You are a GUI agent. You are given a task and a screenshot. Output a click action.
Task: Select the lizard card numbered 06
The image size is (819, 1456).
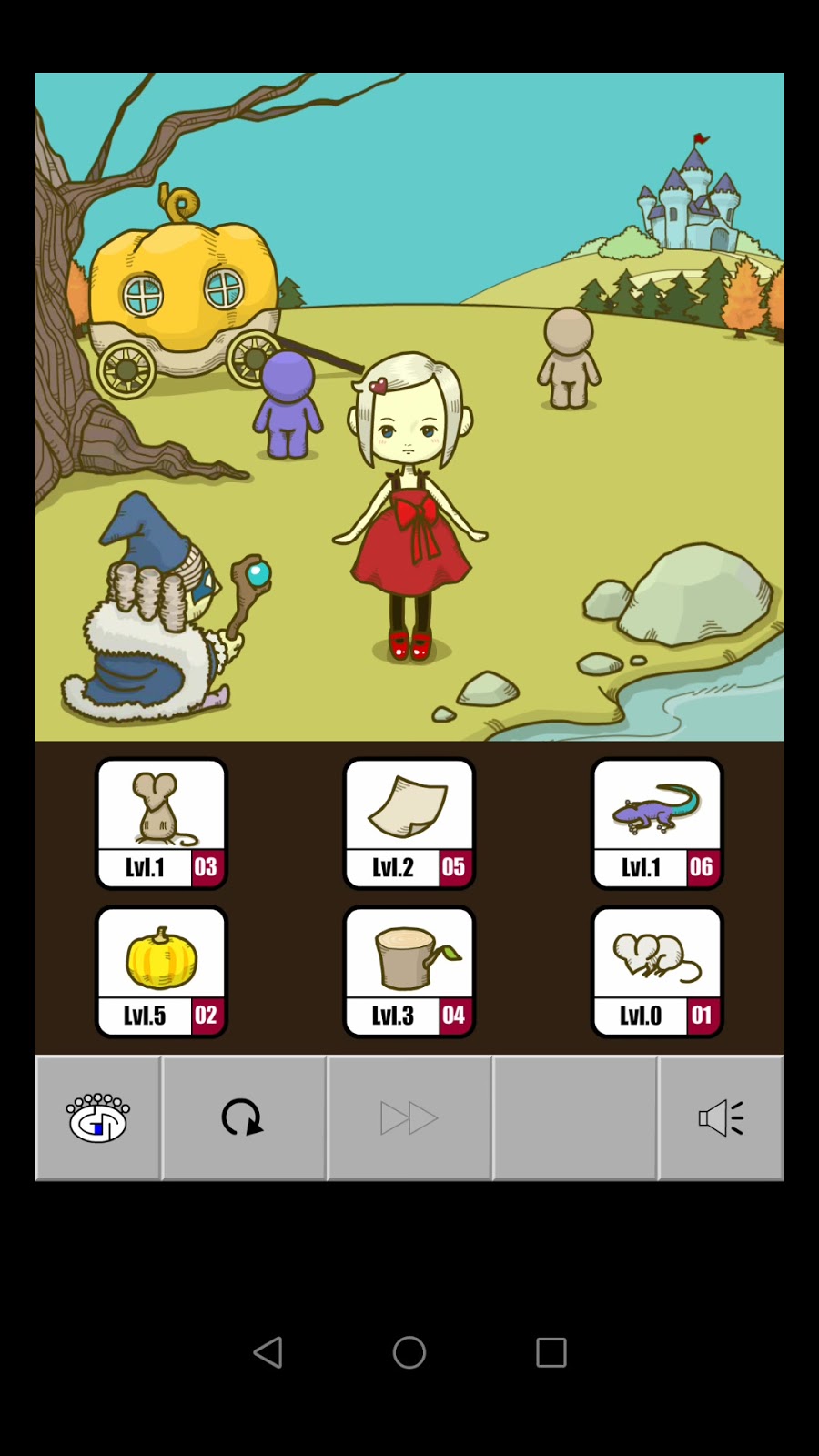[657, 823]
